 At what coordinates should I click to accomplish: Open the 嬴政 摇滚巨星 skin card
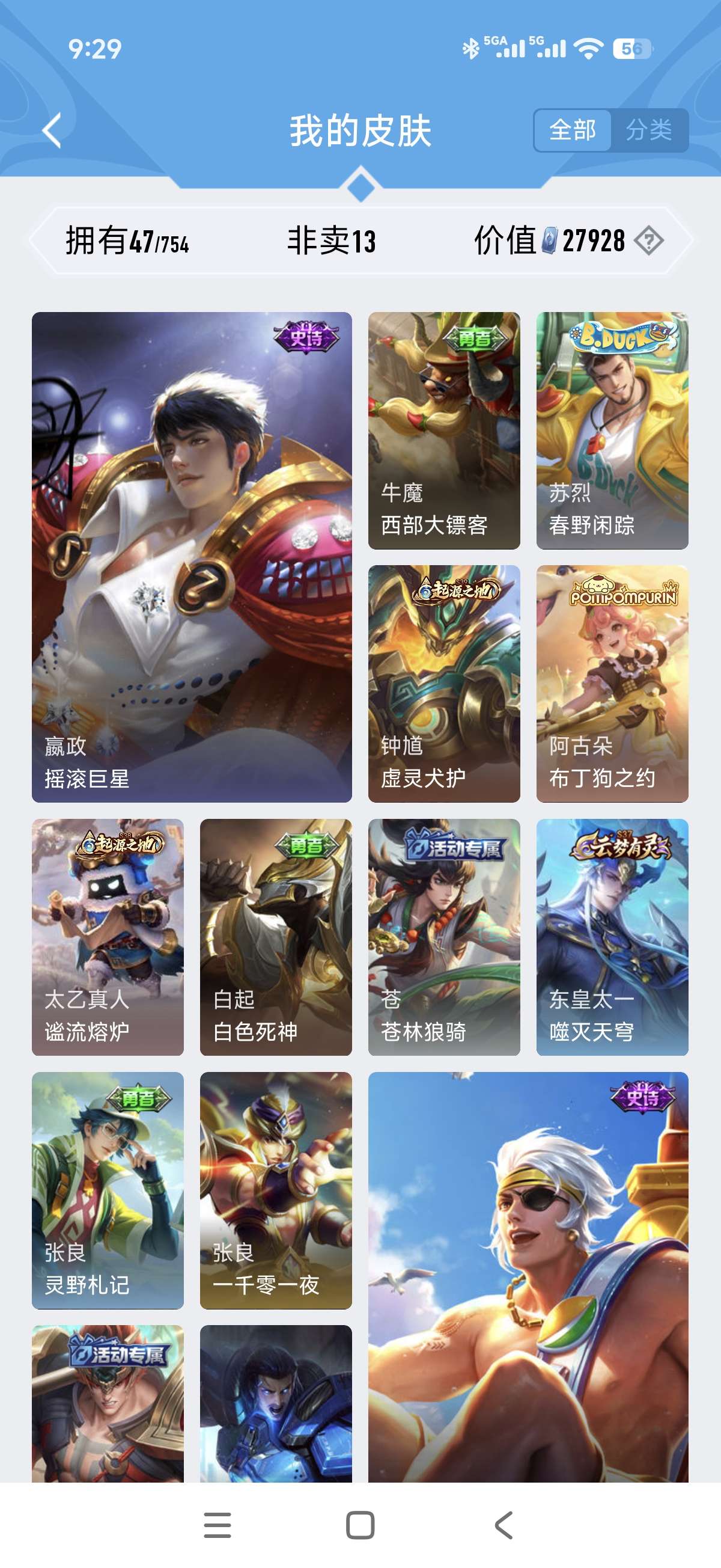tap(192, 556)
